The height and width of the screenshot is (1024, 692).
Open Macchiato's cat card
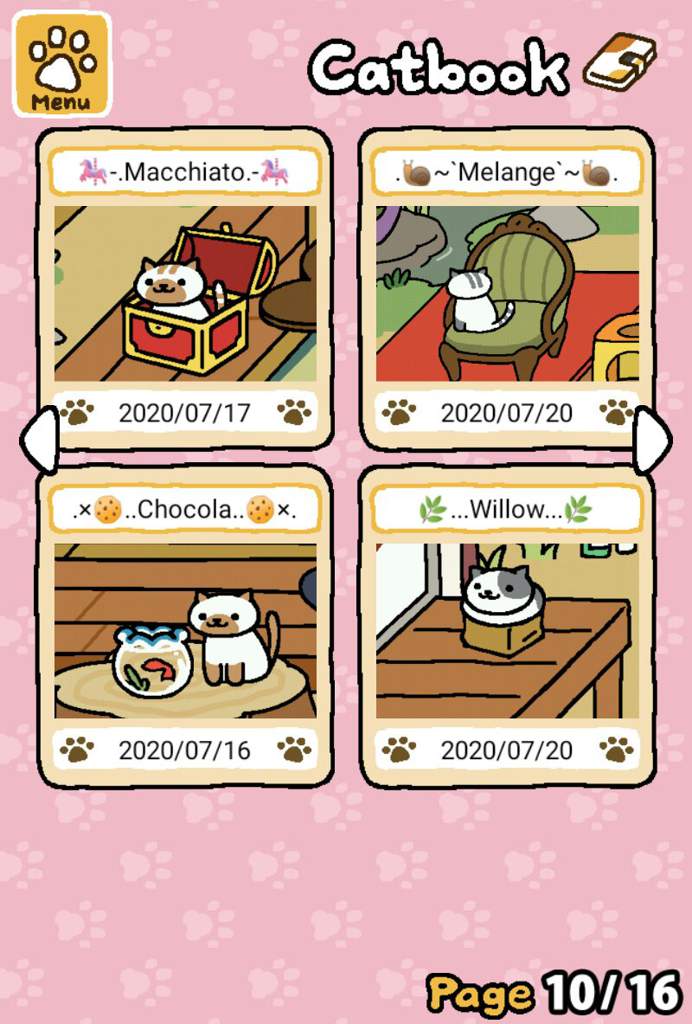tap(185, 290)
